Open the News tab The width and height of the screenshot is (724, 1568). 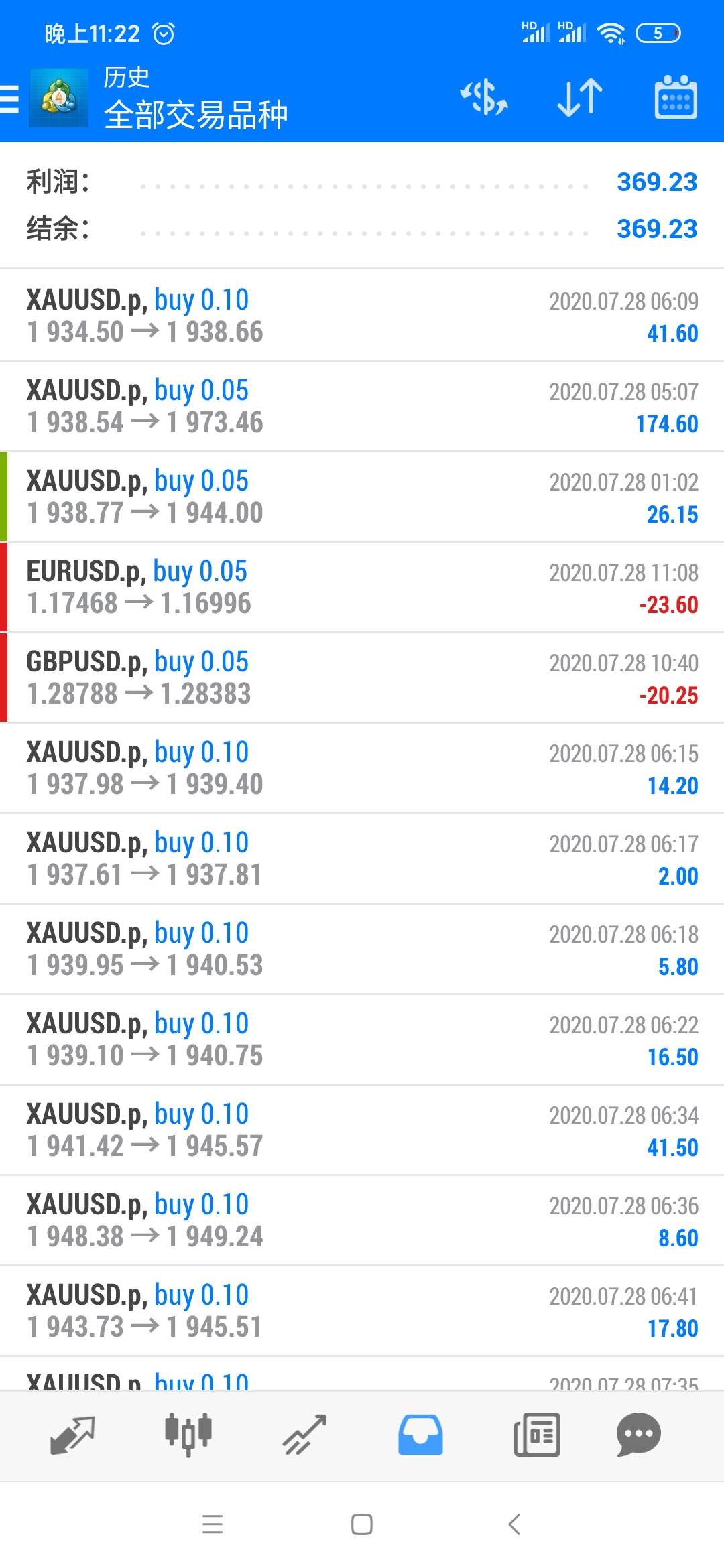click(x=536, y=1435)
